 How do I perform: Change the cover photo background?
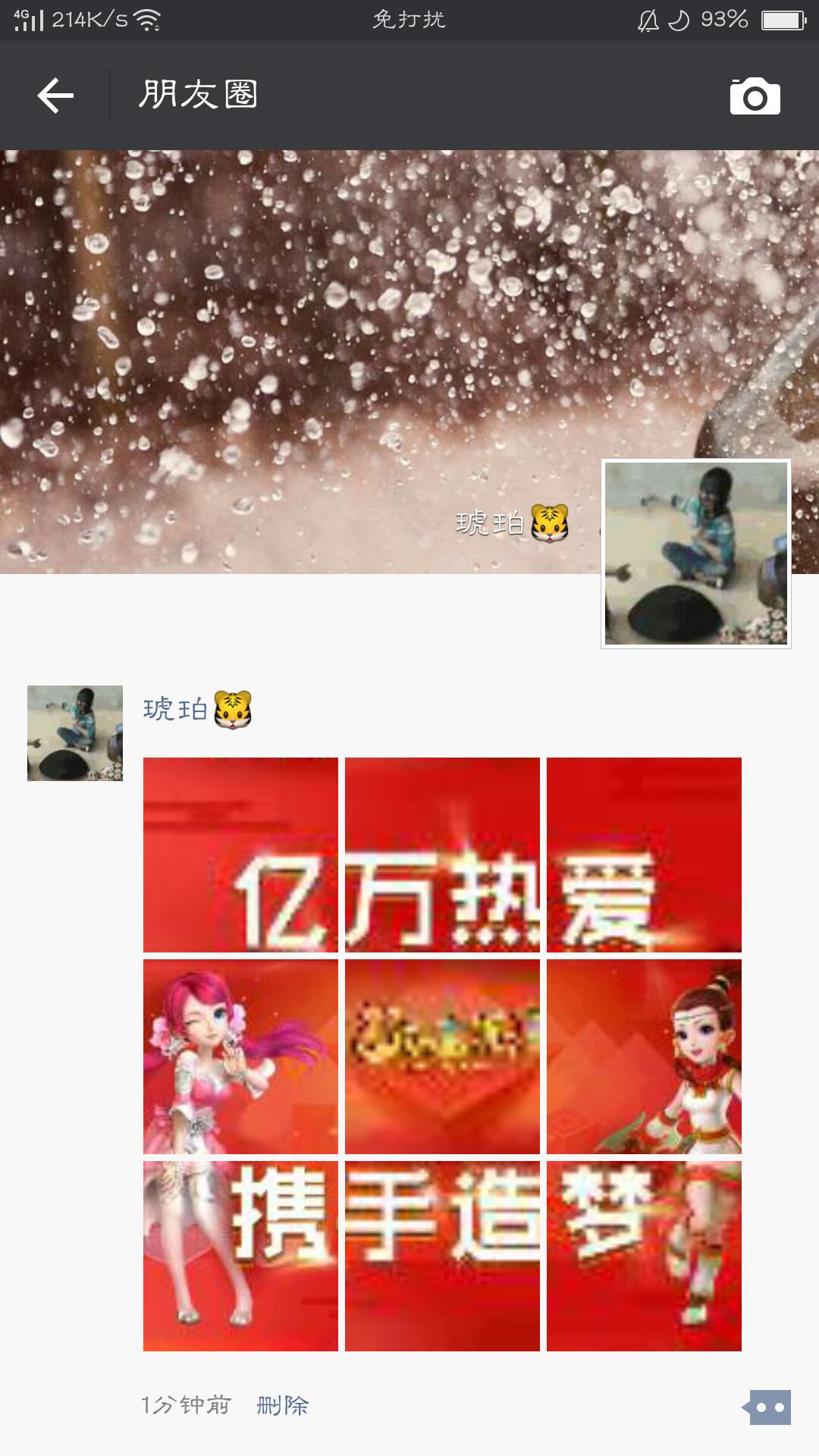click(303, 341)
